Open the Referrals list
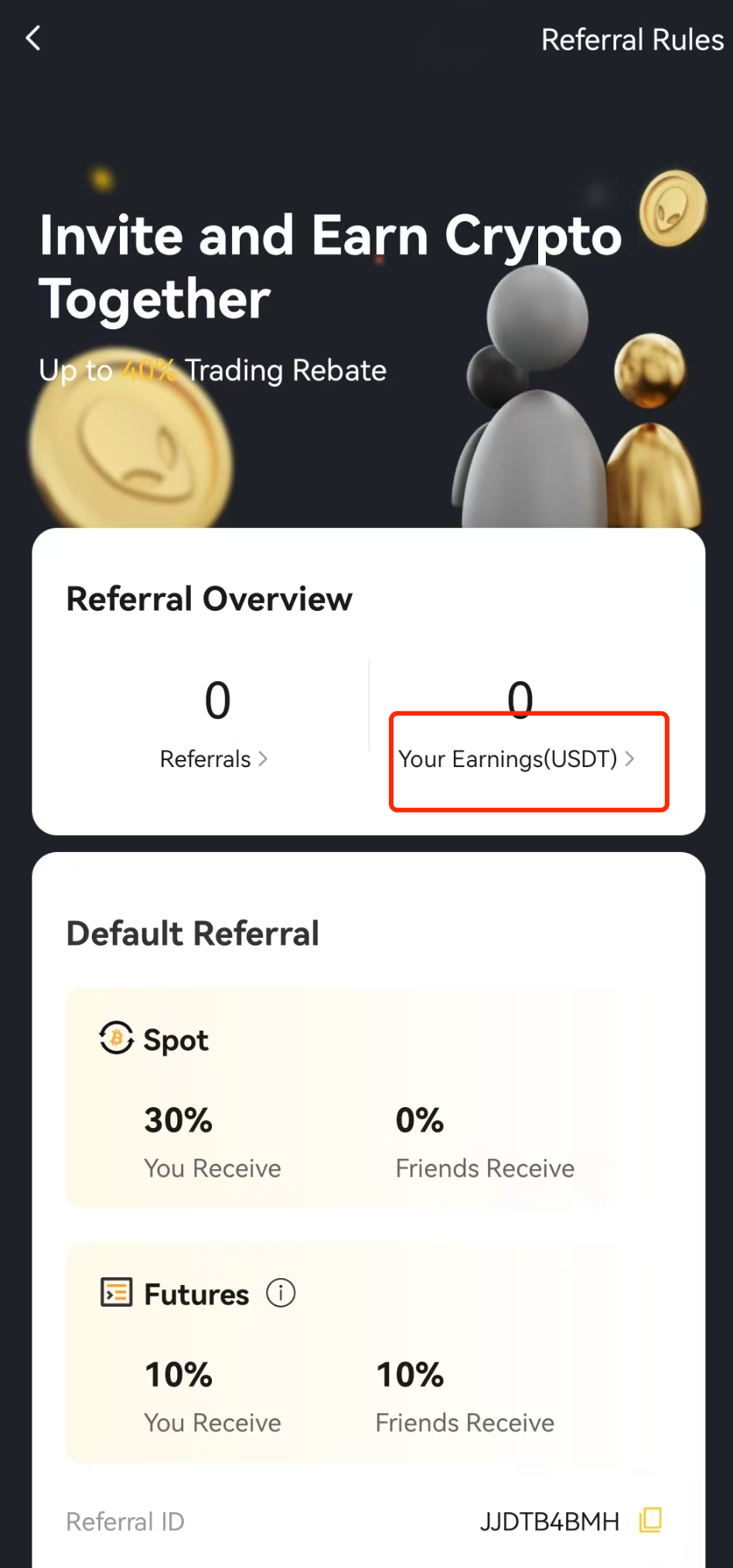The width and height of the screenshot is (733, 1568). click(x=213, y=758)
